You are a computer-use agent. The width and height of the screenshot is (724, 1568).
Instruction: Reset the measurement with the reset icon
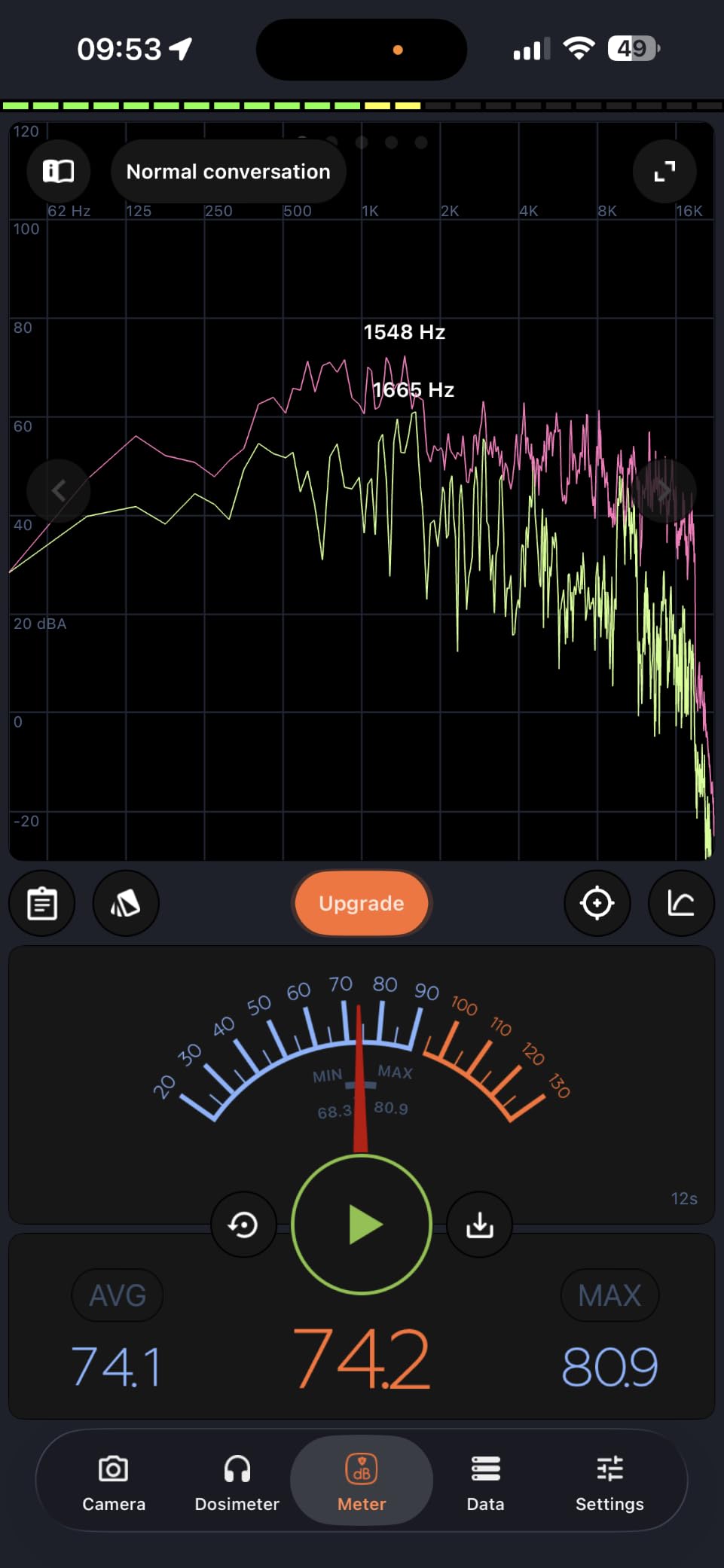click(243, 1225)
